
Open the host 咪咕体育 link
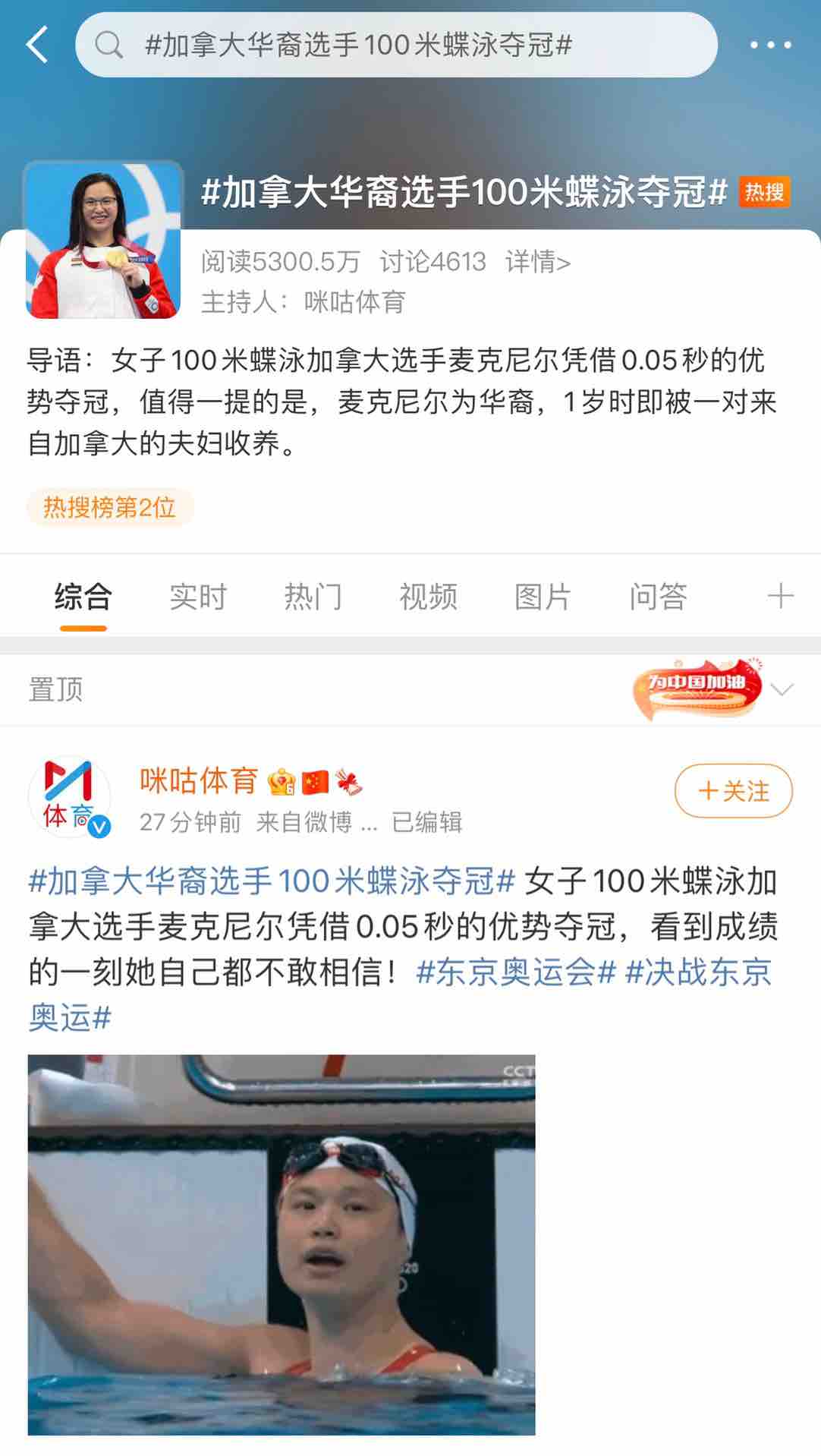(354, 302)
